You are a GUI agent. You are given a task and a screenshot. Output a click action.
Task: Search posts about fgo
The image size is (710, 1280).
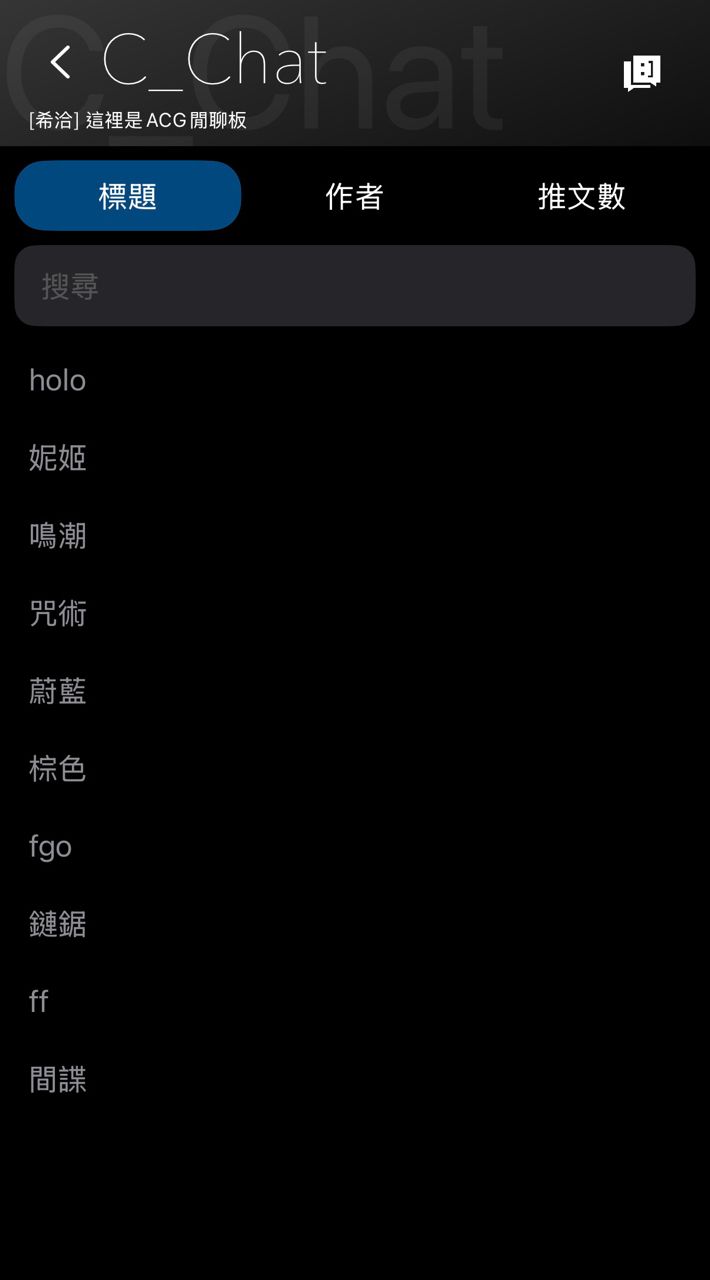pos(51,847)
